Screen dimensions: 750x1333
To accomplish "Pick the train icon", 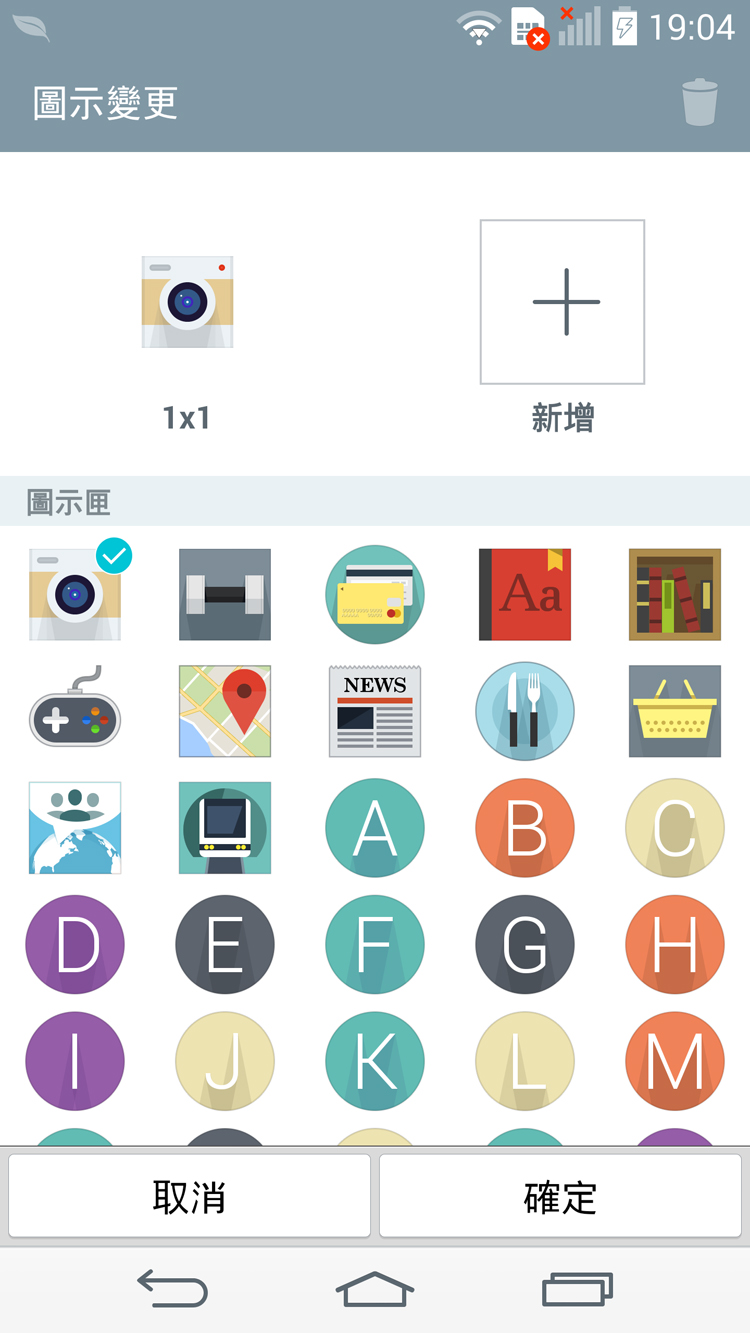I will point(225,828).
